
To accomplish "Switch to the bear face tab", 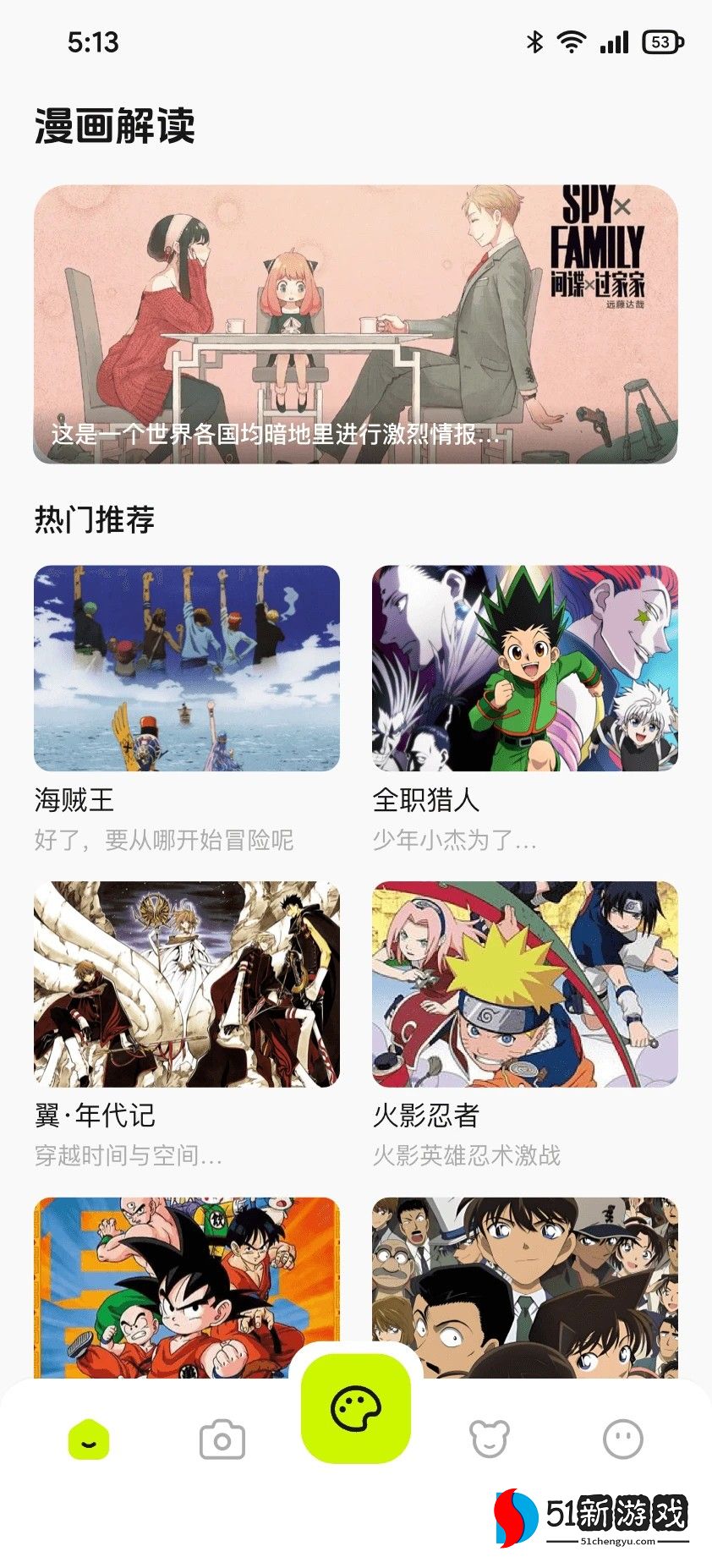I will (x=490, y=1439).
